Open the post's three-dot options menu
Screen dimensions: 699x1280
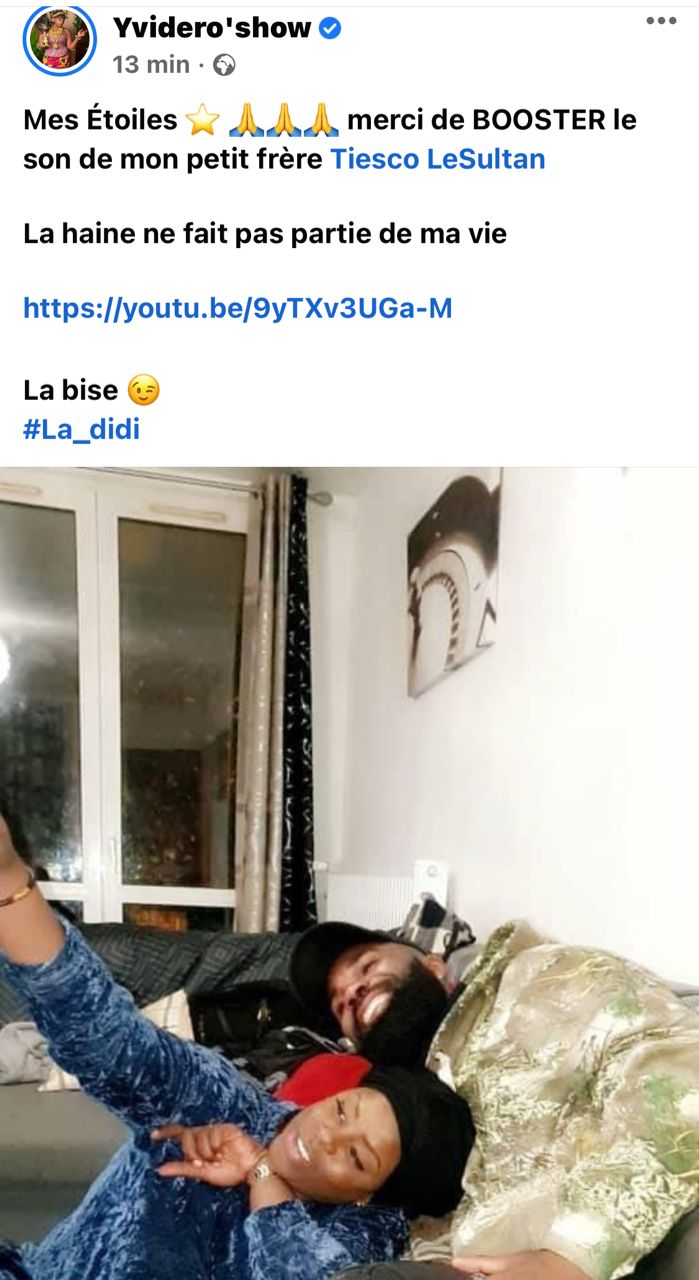click(x=661, y=22)
